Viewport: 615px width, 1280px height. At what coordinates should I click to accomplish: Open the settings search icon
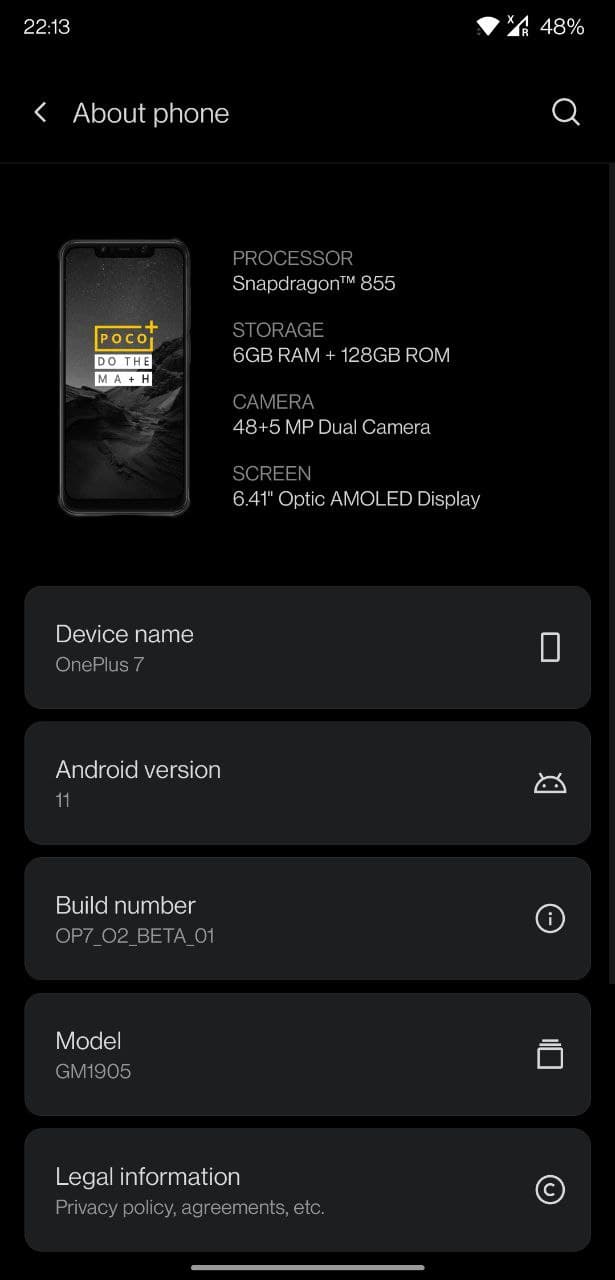(x=566, y=113)
